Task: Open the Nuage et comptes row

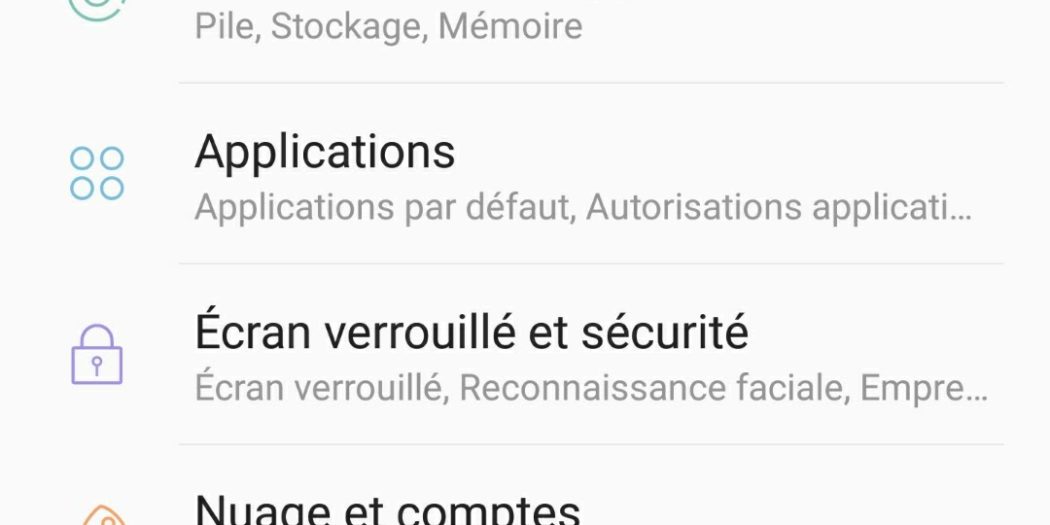Action: (524, 506)
